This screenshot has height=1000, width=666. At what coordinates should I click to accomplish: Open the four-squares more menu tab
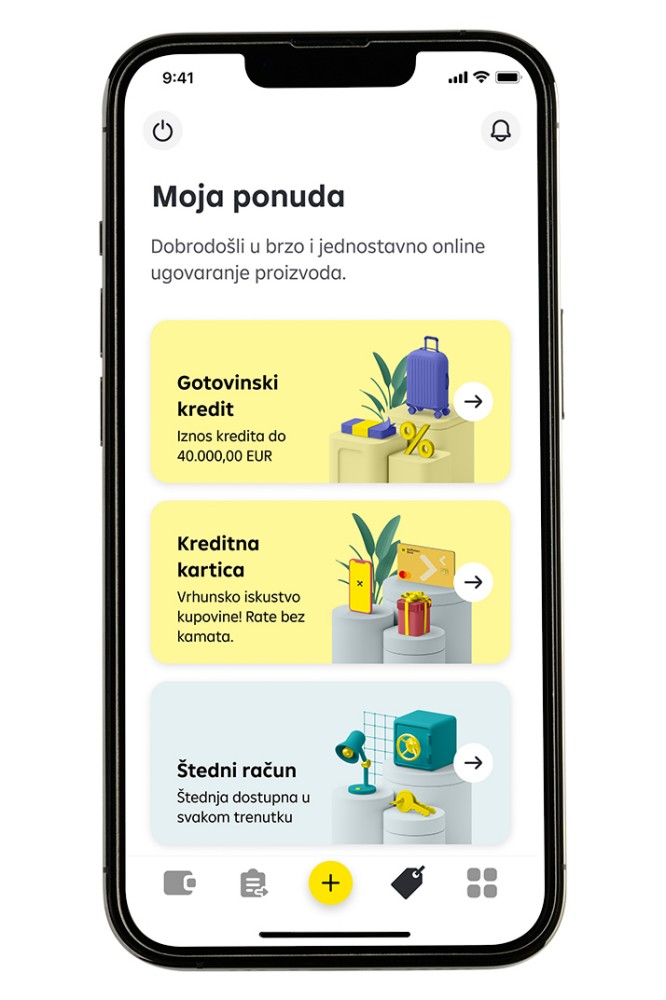pos(482,883)
